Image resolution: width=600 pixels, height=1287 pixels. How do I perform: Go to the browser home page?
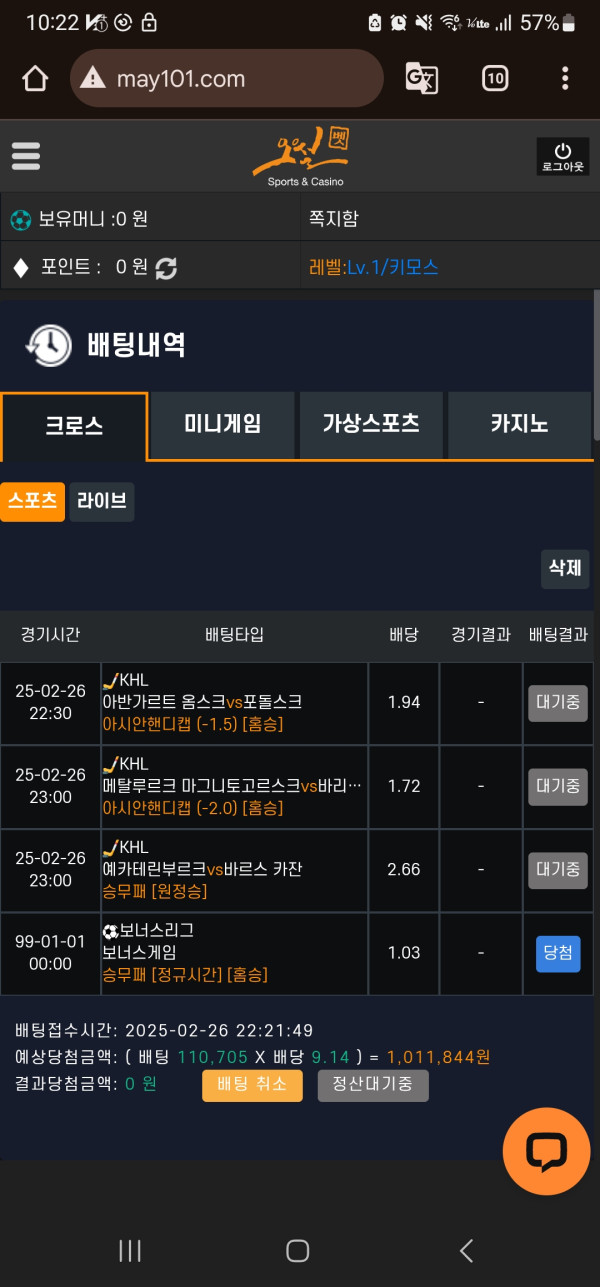coord(35,79)
